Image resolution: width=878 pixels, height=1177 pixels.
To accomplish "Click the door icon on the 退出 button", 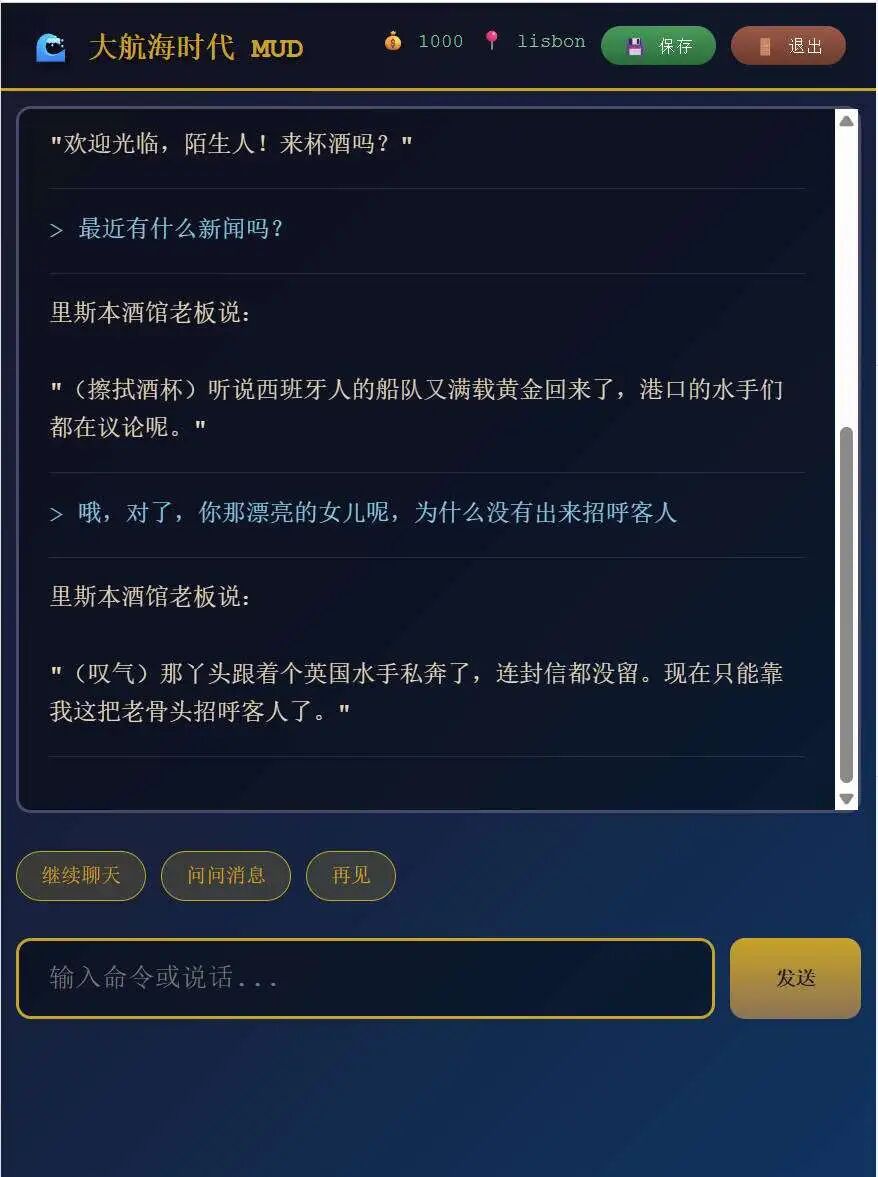I will click(x=764, y=46).
